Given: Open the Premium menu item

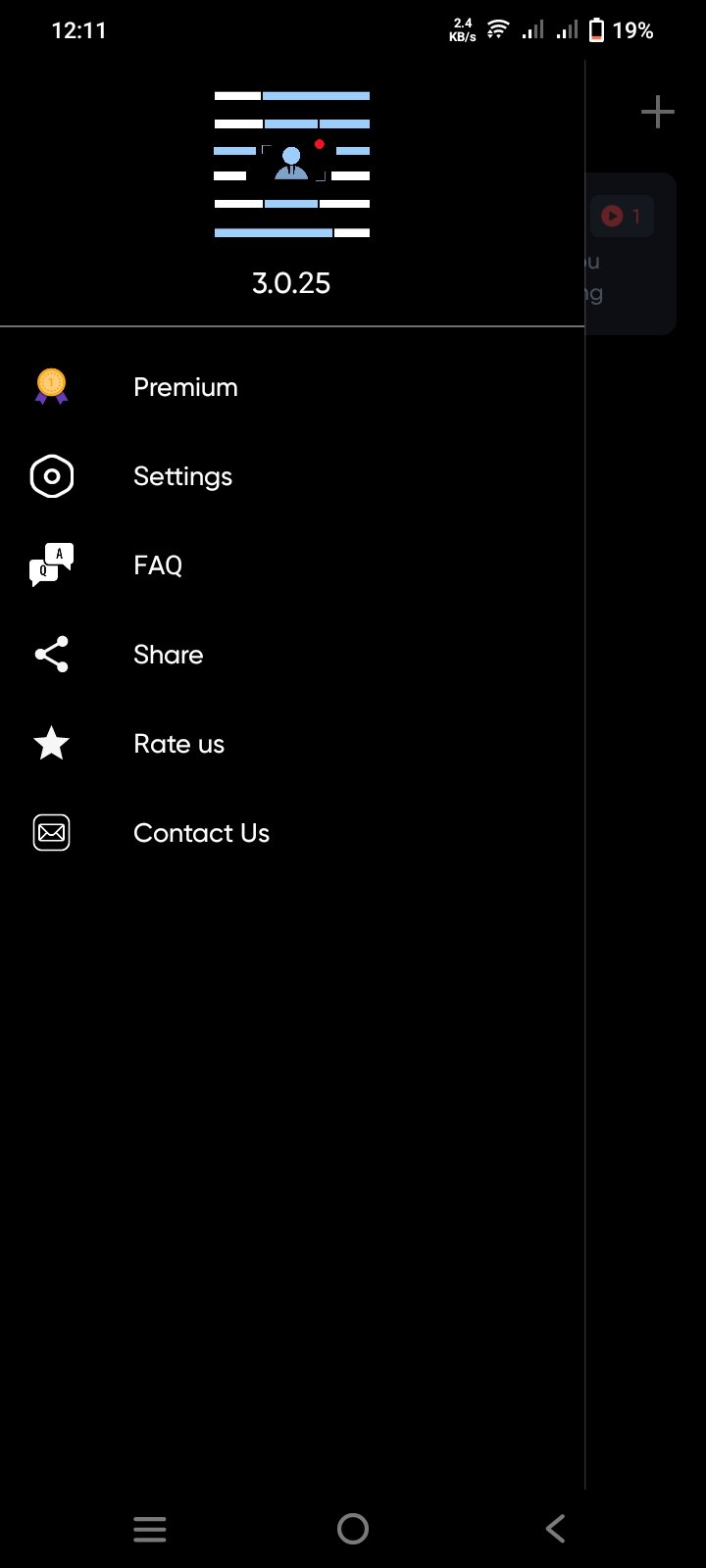Looking at the screenshot, I should pos(185,387).
